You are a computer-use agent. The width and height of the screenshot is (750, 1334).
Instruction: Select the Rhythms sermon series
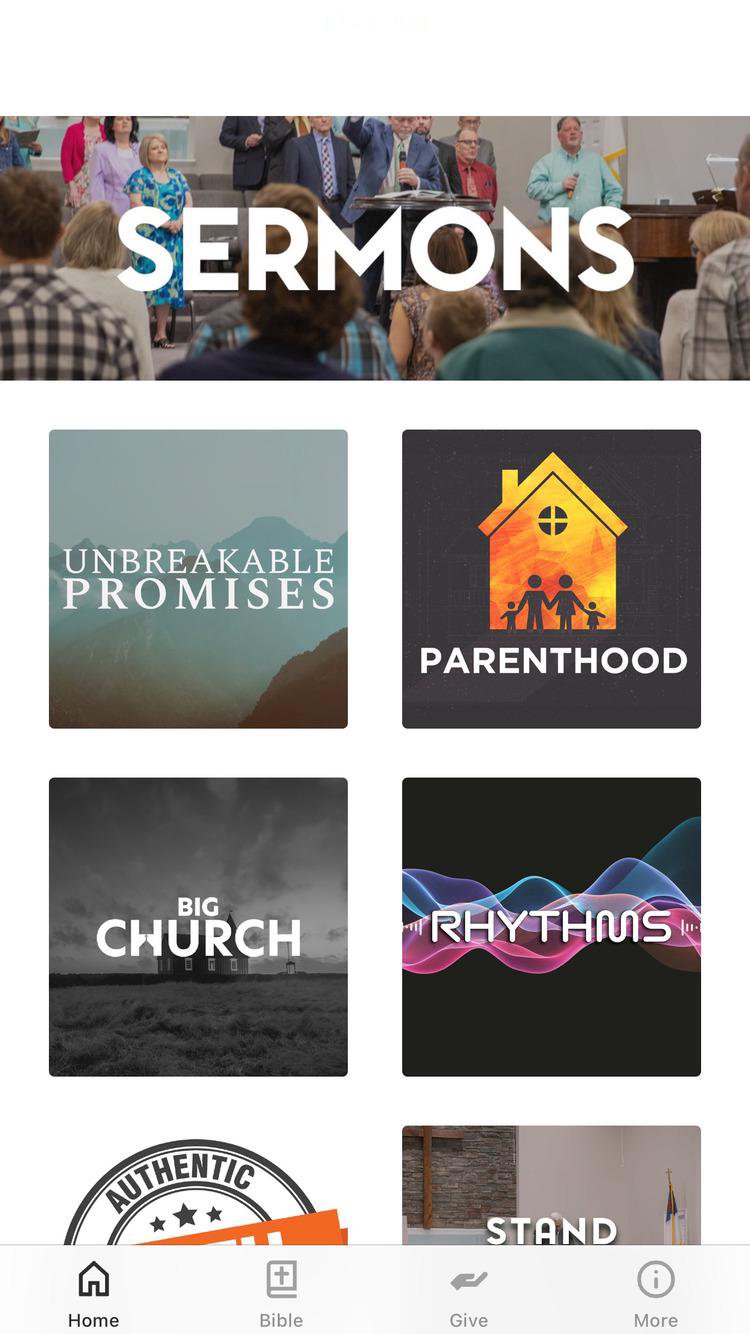coord(551,926)
